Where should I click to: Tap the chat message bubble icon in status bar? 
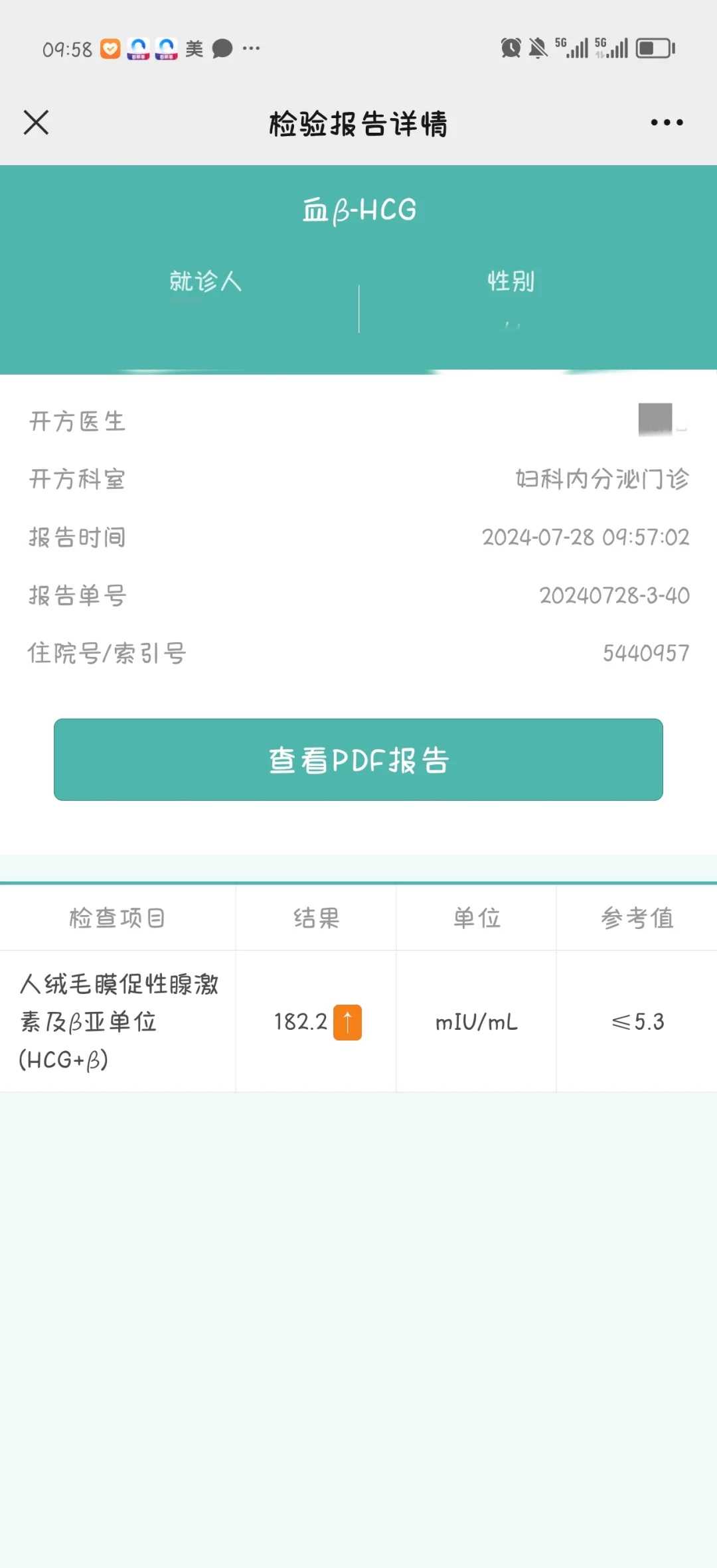point(221,48)
